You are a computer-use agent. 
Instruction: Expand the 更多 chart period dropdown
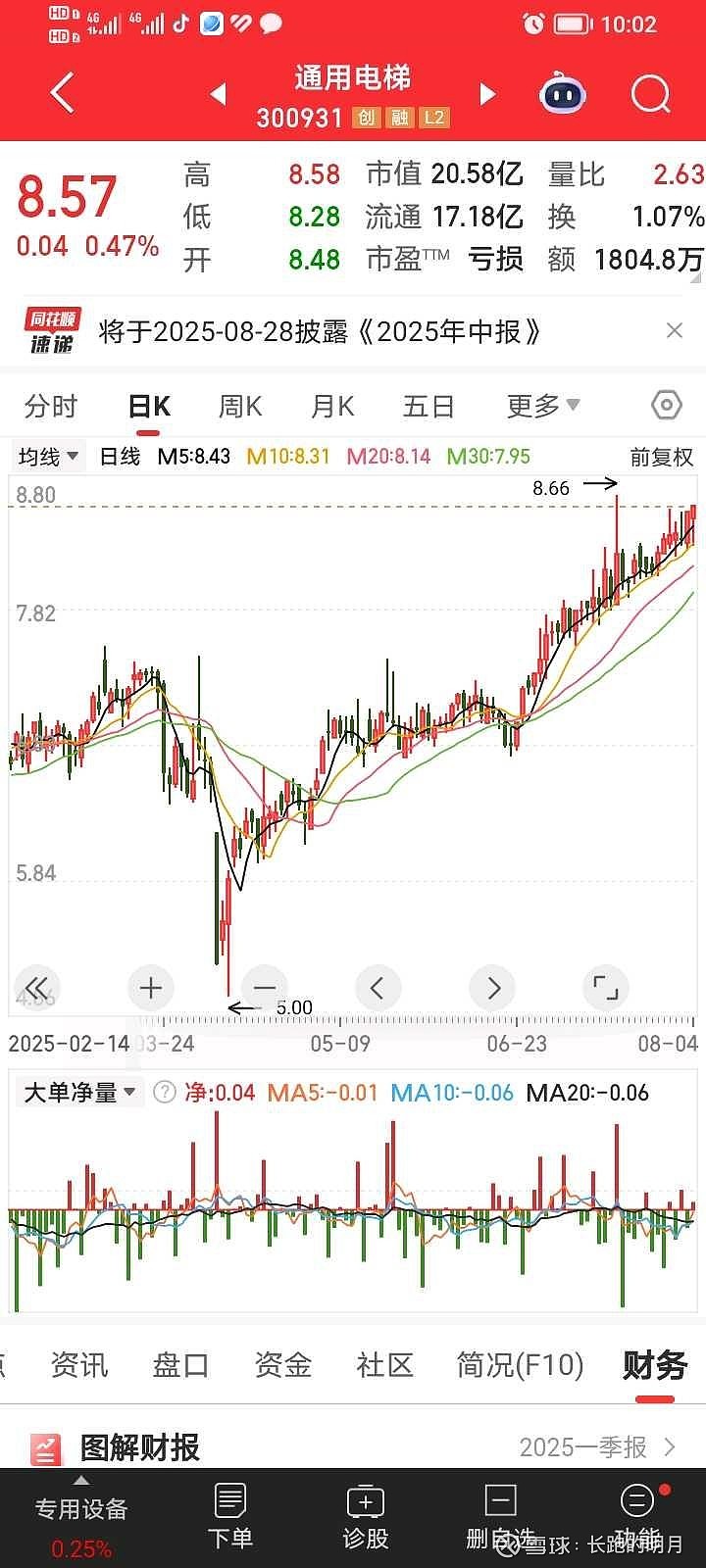pos(543,406)
